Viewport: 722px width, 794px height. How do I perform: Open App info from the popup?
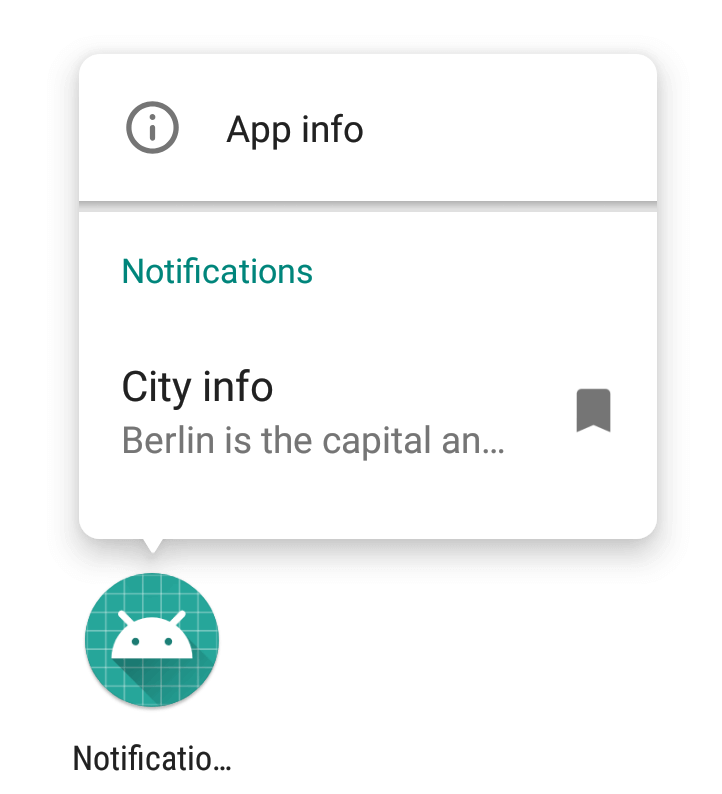tap(294, 129)
